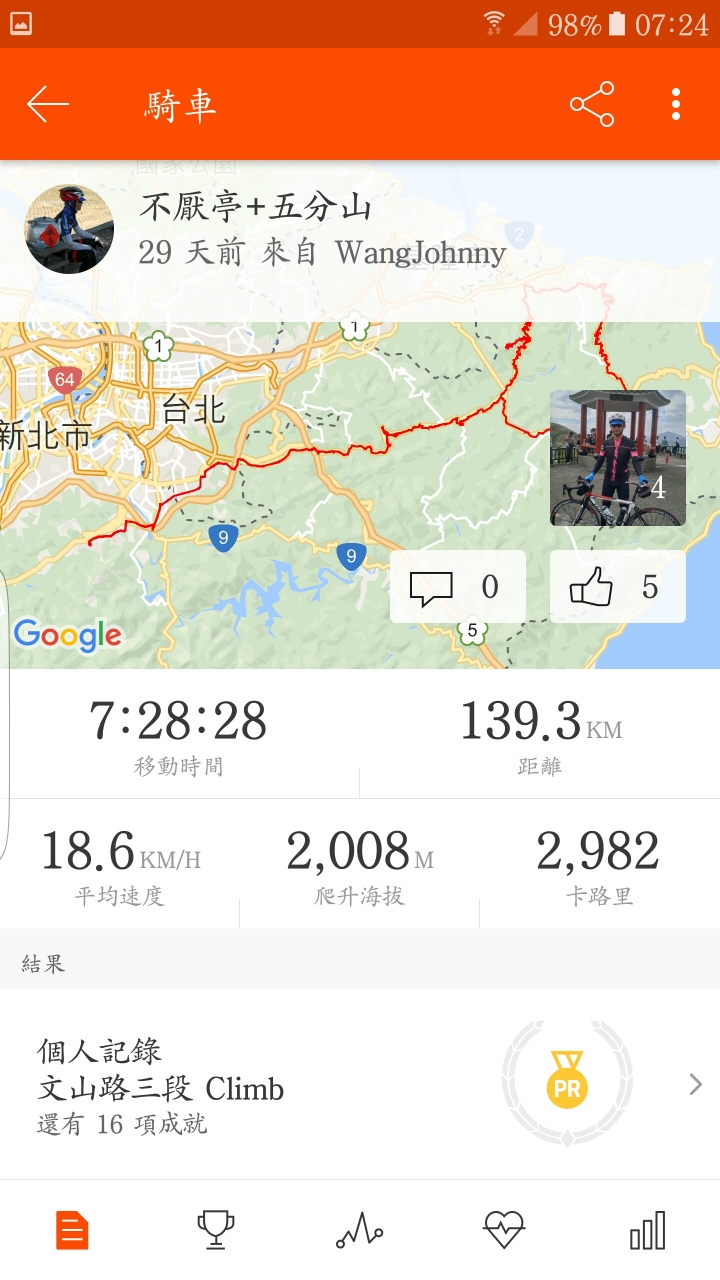
Task: Switch to the line chart analysis tab
Action: 360,1230
